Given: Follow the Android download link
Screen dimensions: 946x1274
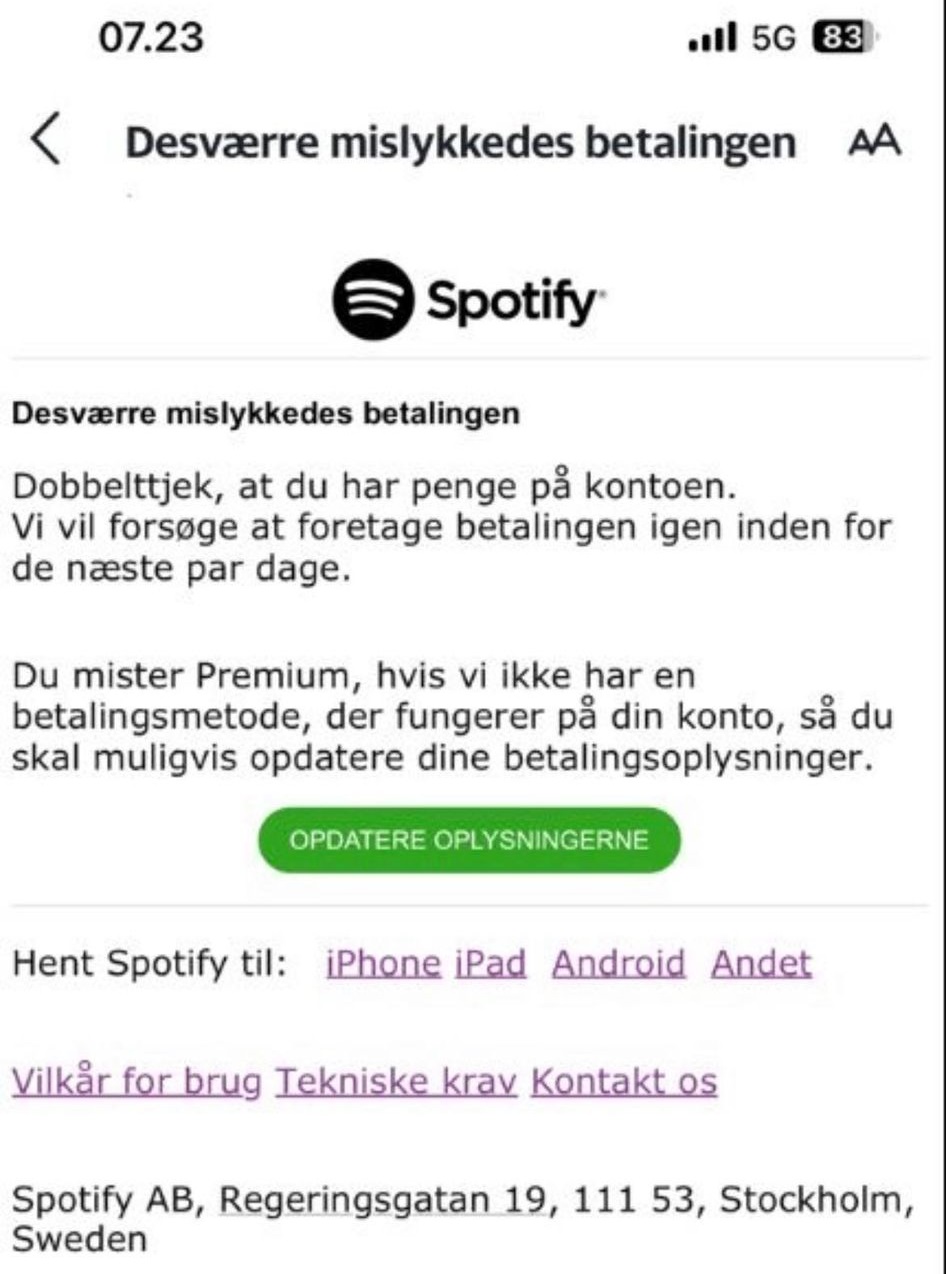Looking at the screenshot, I should tap(619, 964).
